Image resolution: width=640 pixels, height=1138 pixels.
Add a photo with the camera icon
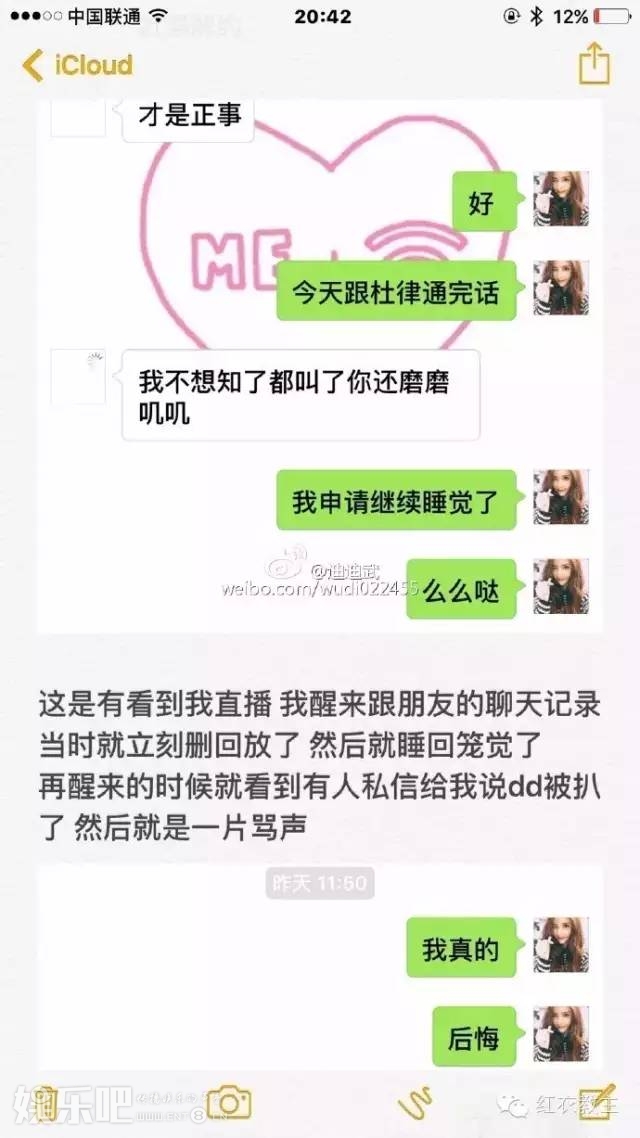click(231, 1104)
